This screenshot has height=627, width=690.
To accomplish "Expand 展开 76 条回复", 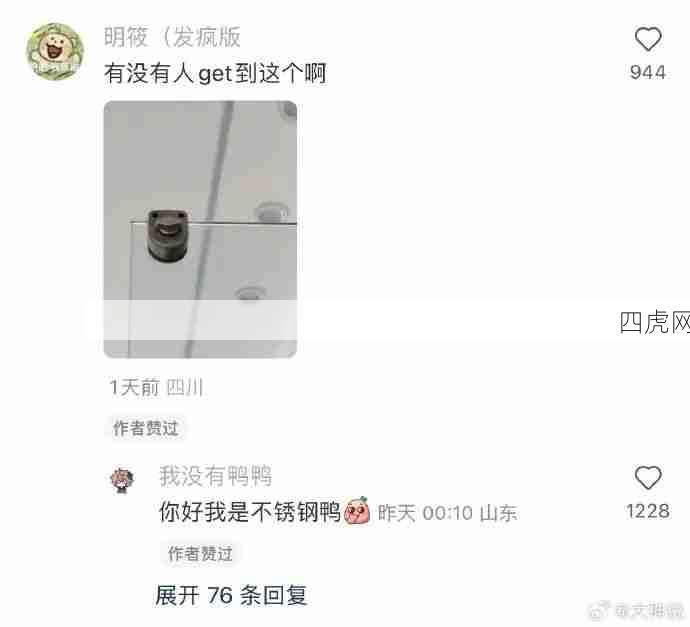I will [x=231, y=596].
